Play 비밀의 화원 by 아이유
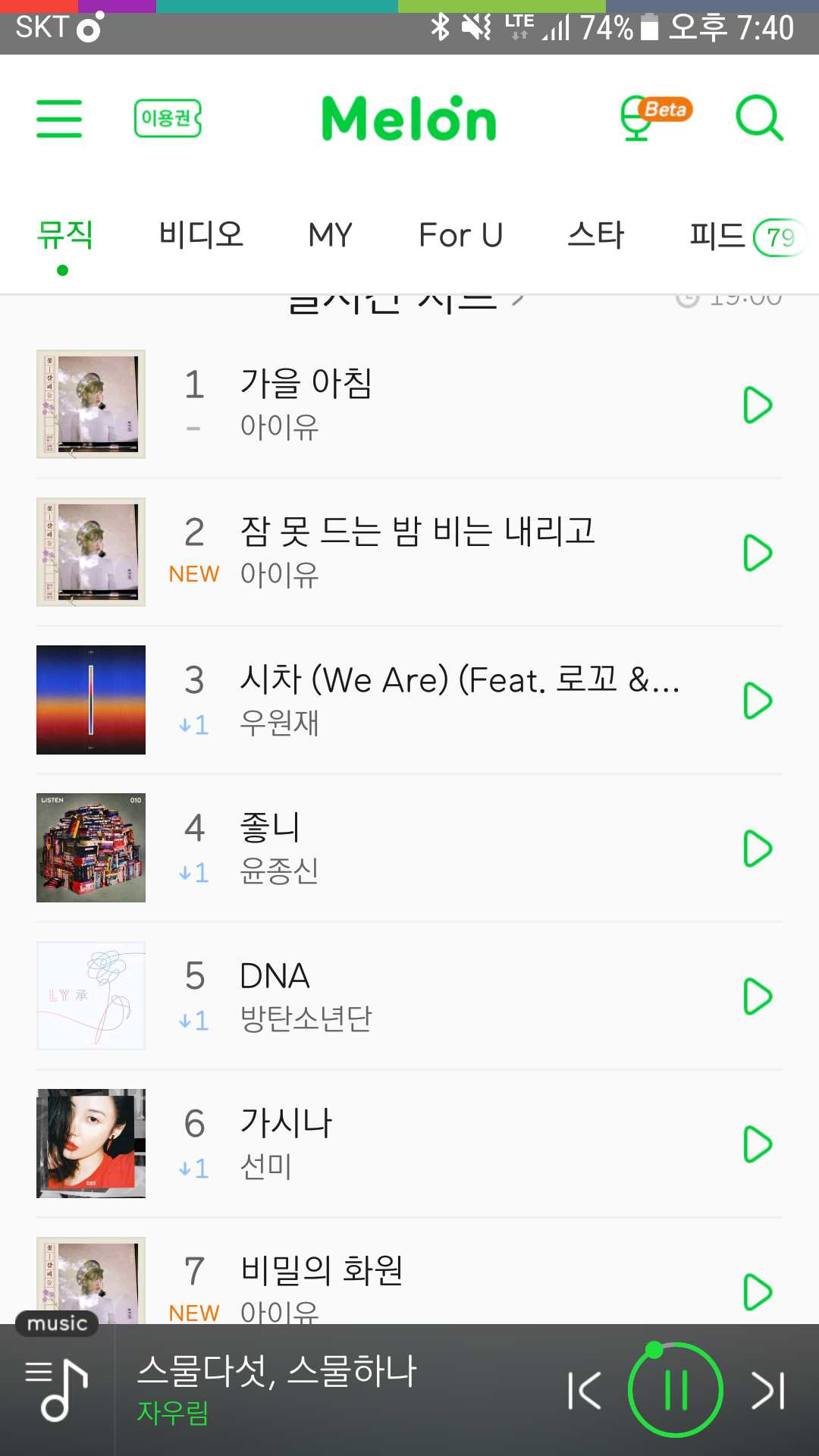819x1456 pixels. 758,1292
